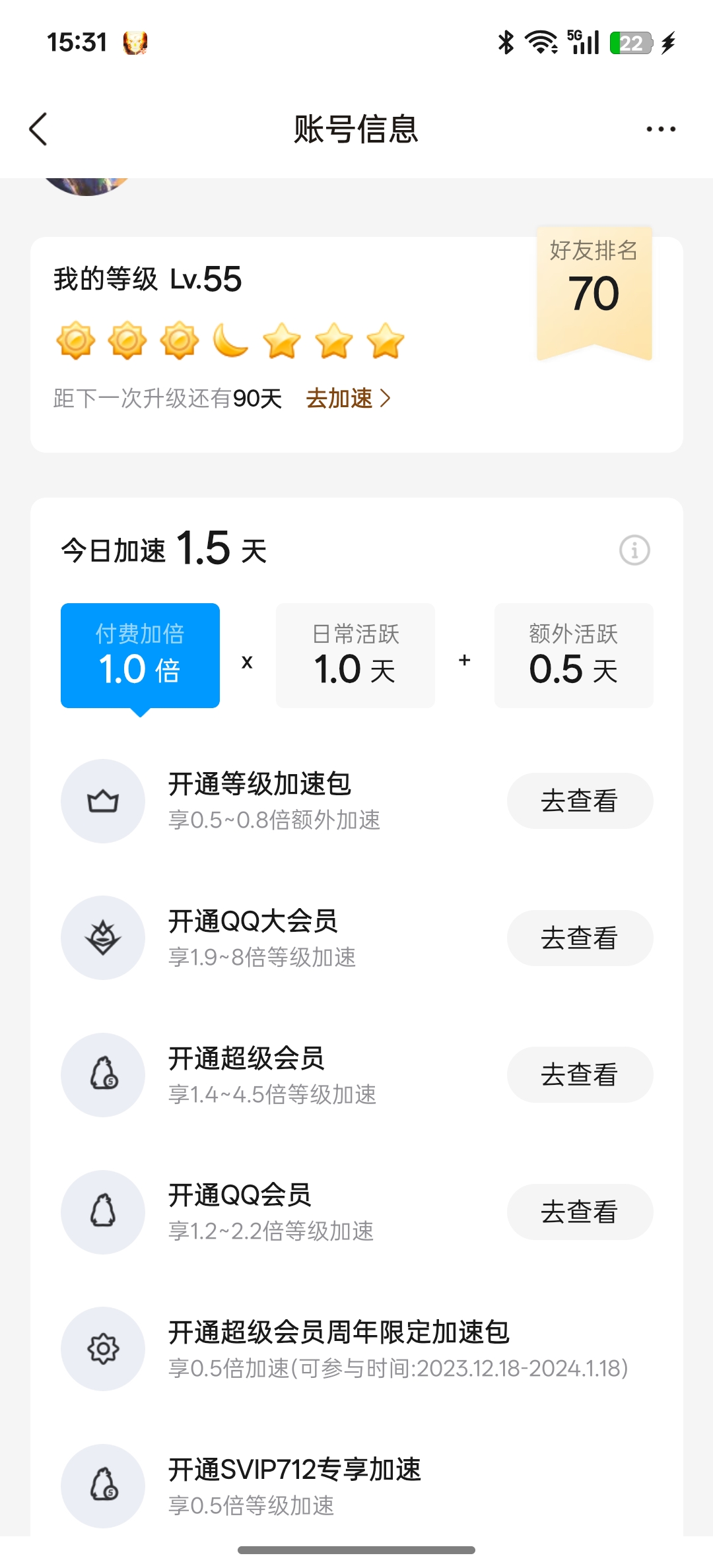
Task: Tap 去查看 for 开通超级会员
Action: [x=580, y=1074]
